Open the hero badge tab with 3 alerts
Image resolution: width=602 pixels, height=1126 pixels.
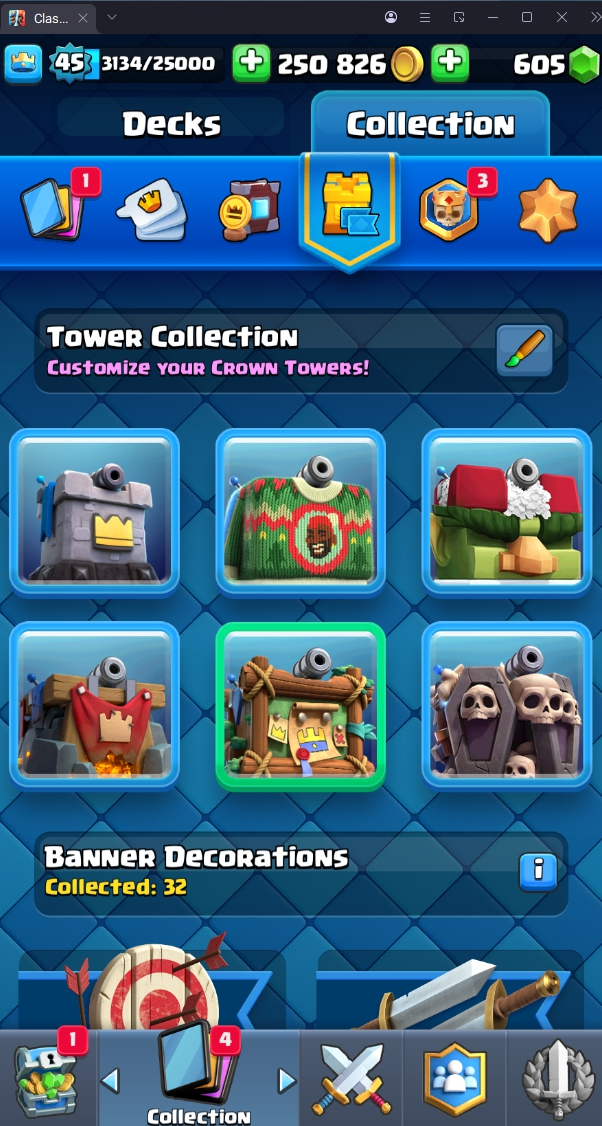448,209
